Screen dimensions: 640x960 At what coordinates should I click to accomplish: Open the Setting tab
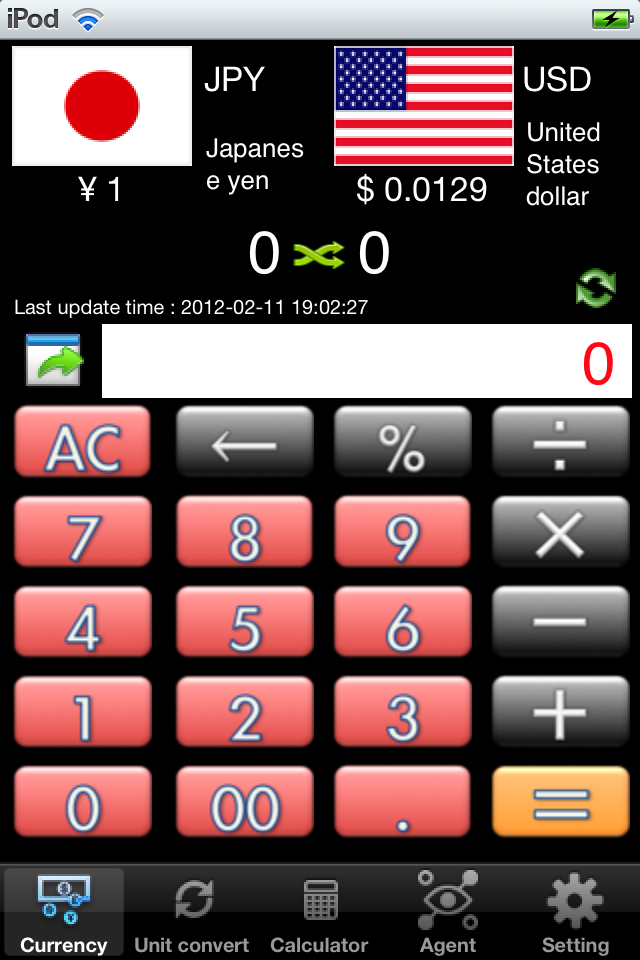click(x=575, y=913)
